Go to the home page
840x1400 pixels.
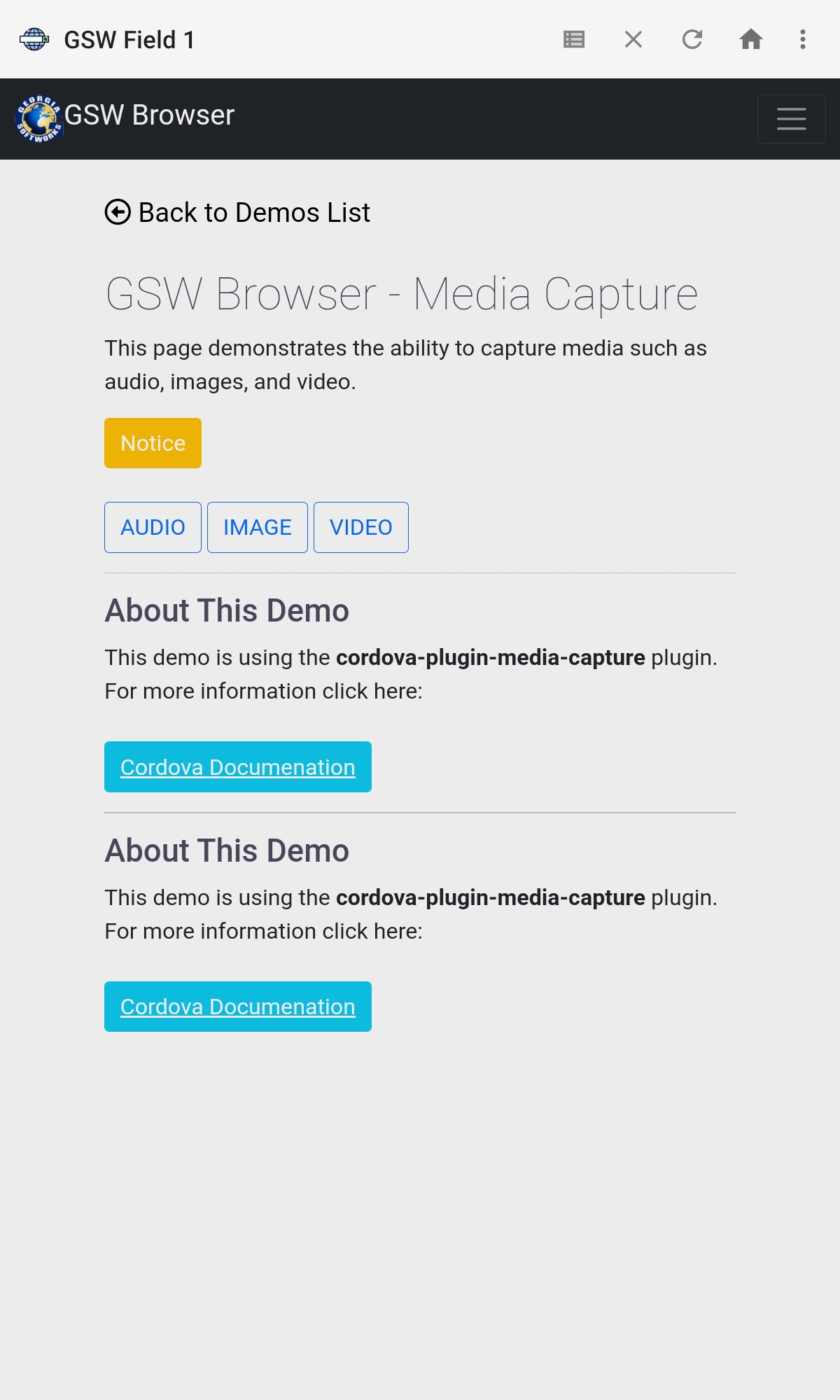(x=750, y=39)
